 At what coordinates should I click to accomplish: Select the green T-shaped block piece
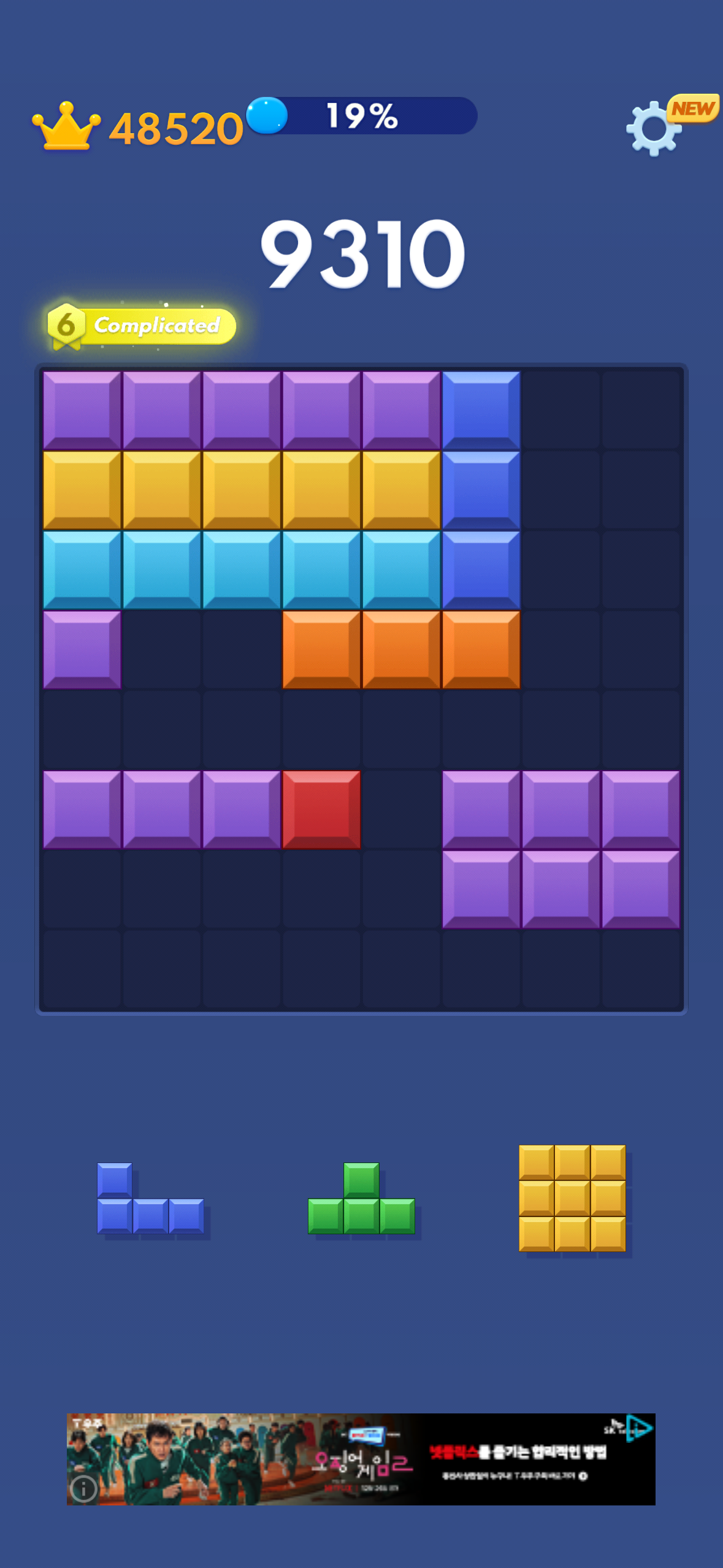(x=361, y=1198)
